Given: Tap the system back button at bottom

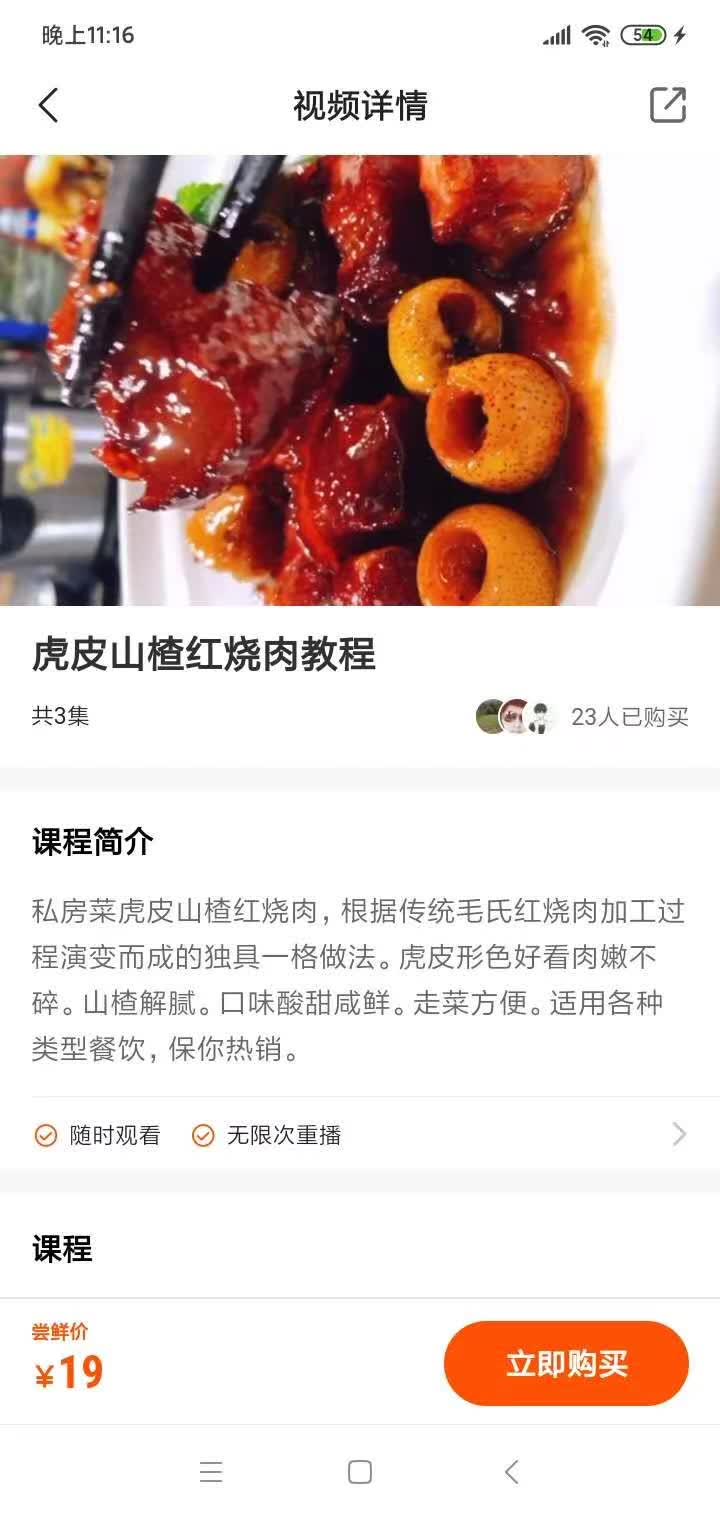Looking at the screenshot, I should coord(511,1471).
